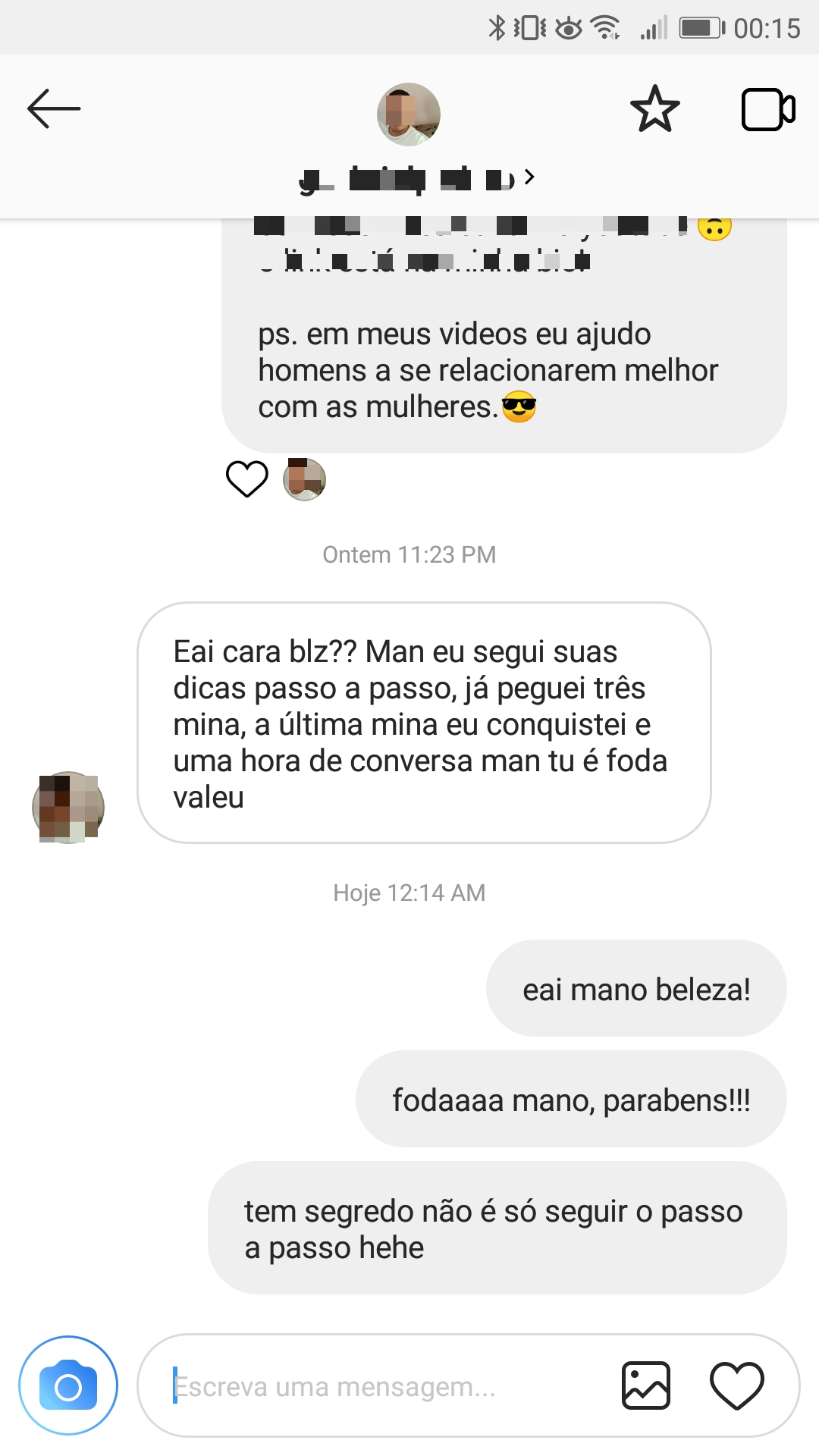Screen dimensions: 819x1456
Task: Like the message about videos with heart
Action: [247, 479]
